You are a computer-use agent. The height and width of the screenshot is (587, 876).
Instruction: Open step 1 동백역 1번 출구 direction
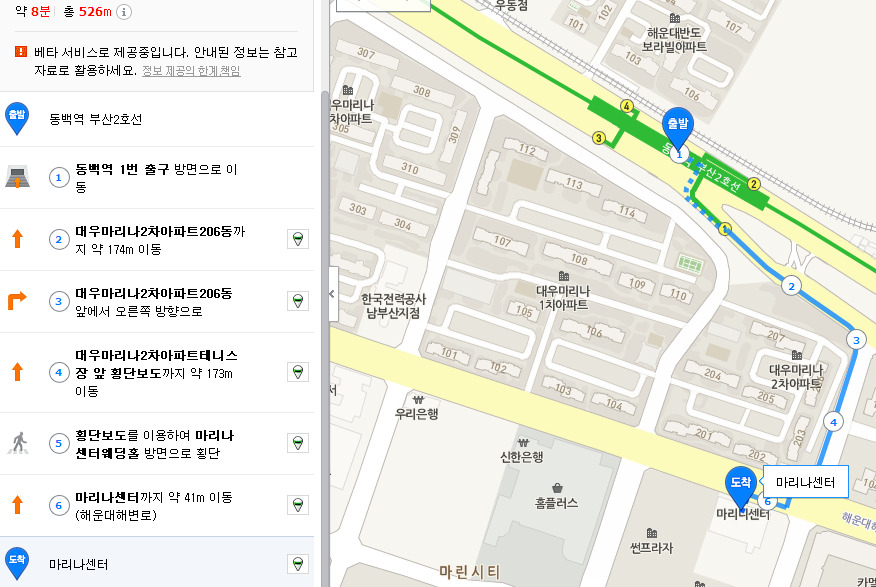(155, 178)
